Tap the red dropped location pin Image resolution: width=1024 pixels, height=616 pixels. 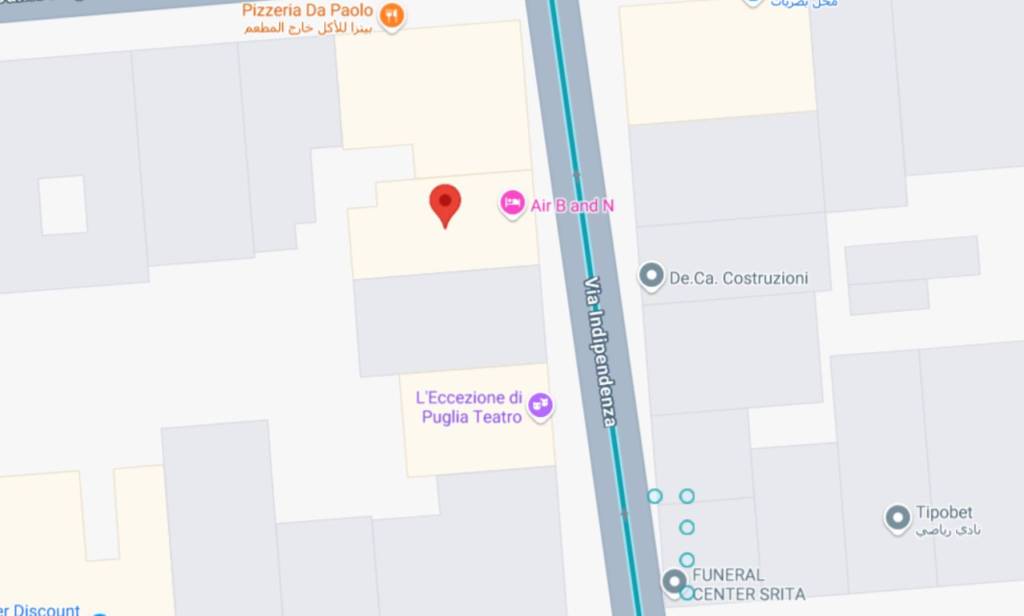point(445,204)
